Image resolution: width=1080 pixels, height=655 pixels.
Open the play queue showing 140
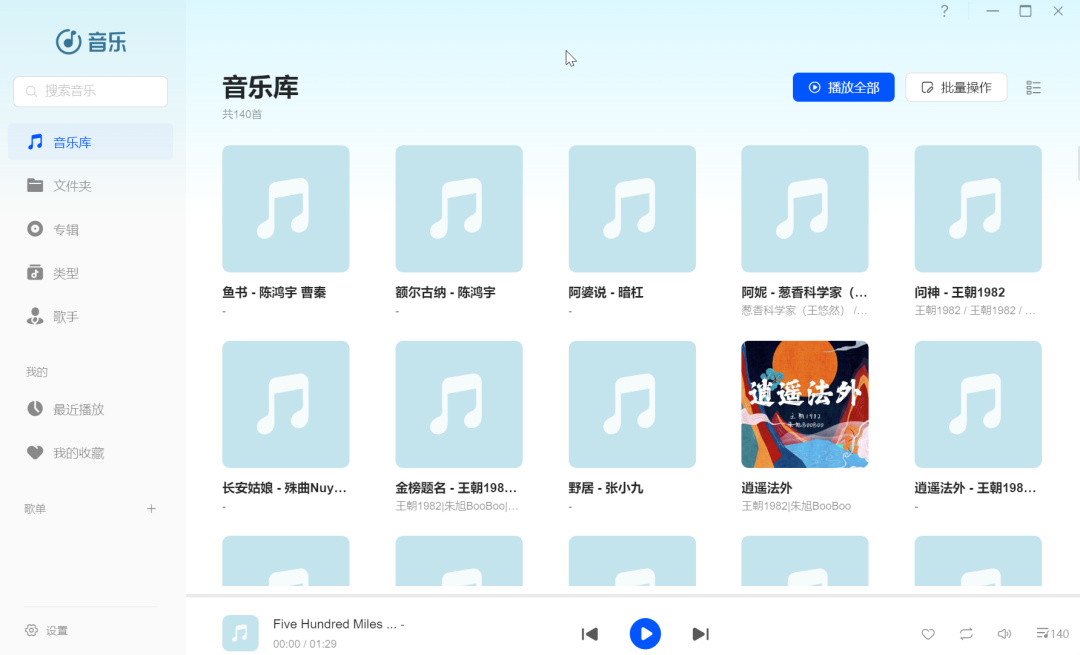1052,634
